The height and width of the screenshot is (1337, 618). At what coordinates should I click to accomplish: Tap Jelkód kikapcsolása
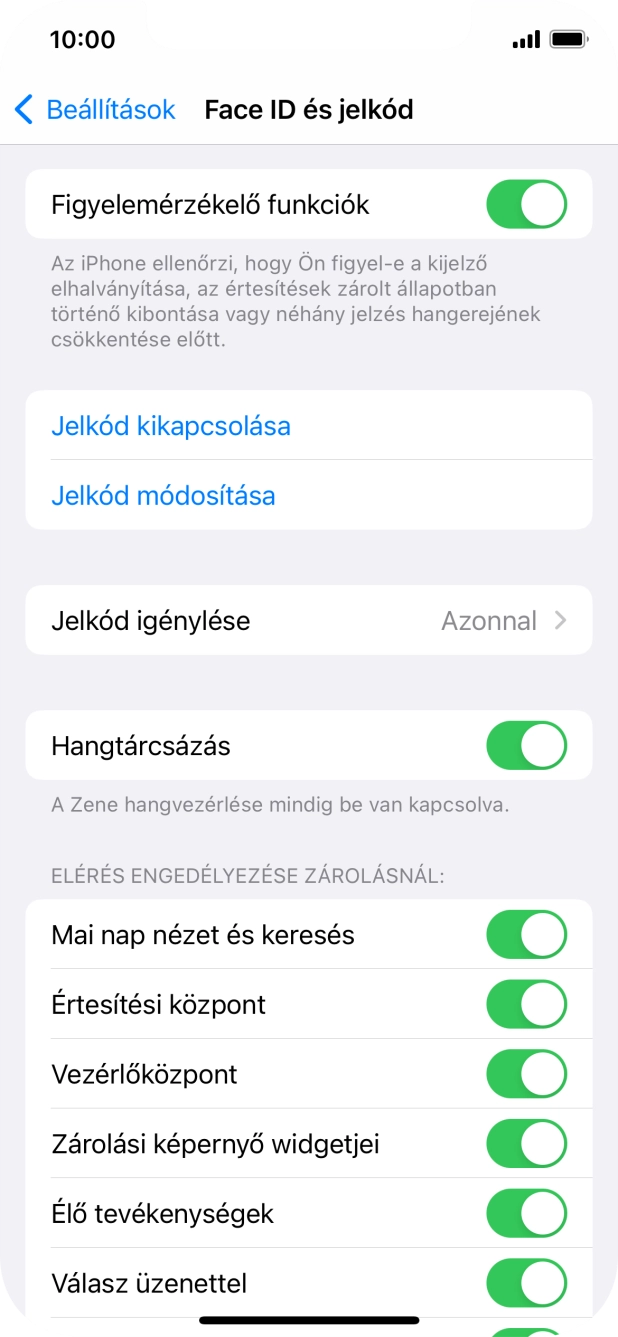coord(171,426)
